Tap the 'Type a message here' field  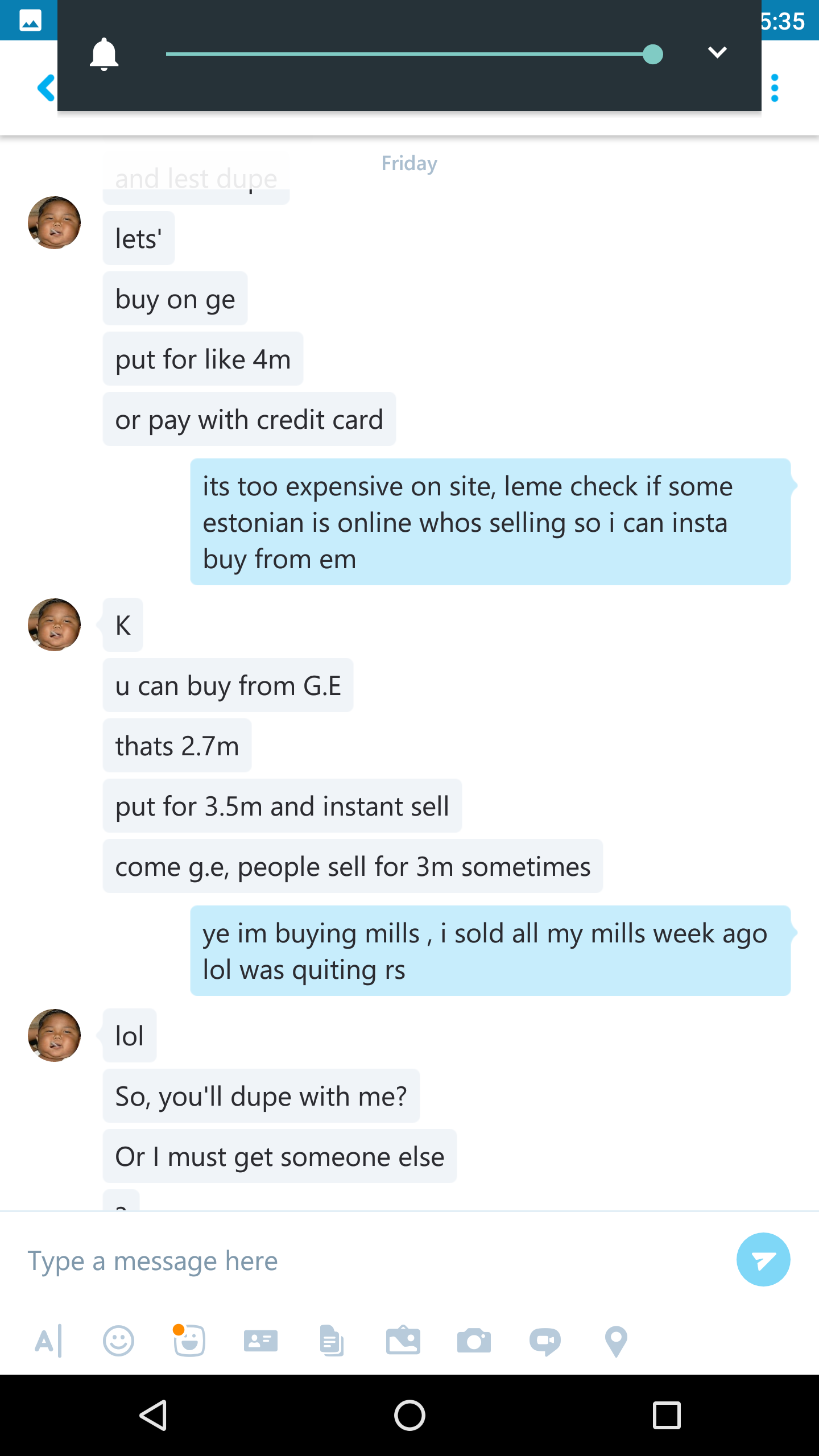coord(370,1260)
